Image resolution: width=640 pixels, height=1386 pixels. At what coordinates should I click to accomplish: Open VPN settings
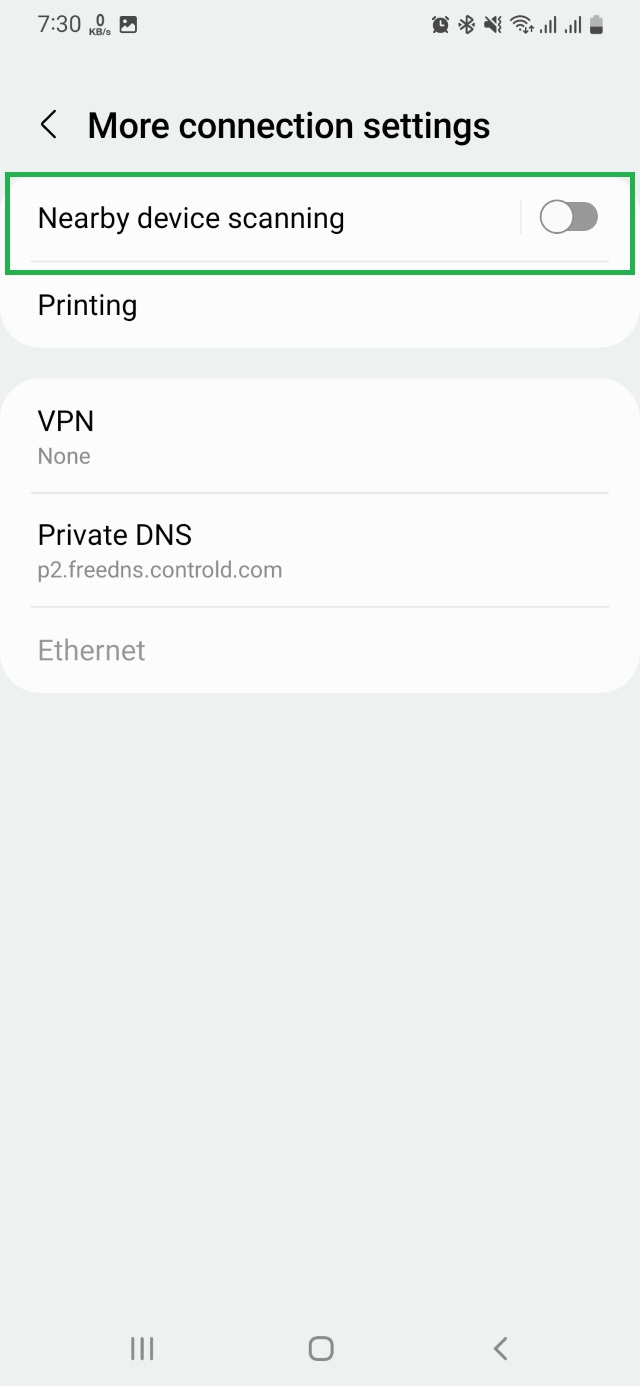click(x=66, y=436)
